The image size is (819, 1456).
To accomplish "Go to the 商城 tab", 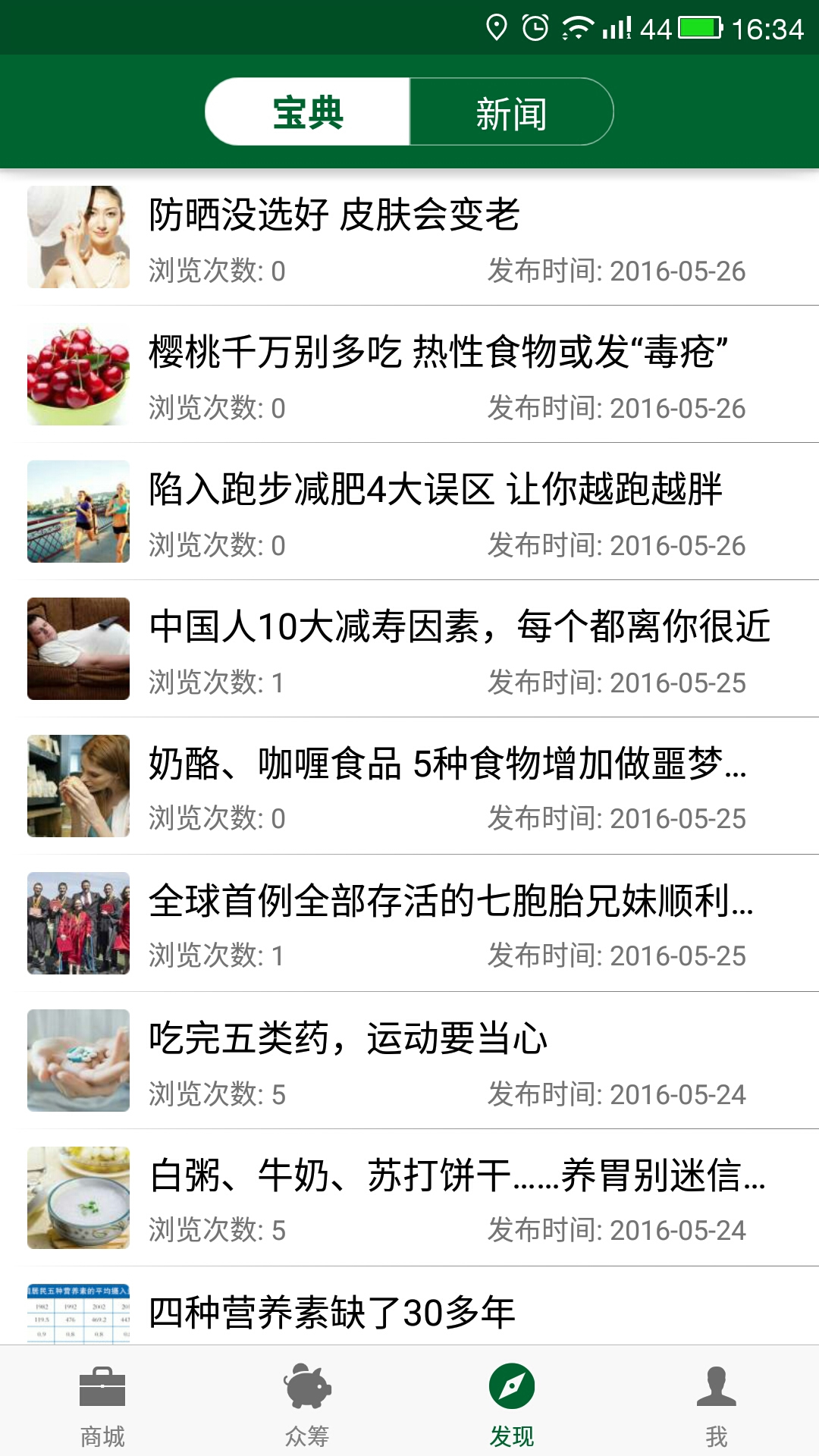I will click(x=102, y=1405).
